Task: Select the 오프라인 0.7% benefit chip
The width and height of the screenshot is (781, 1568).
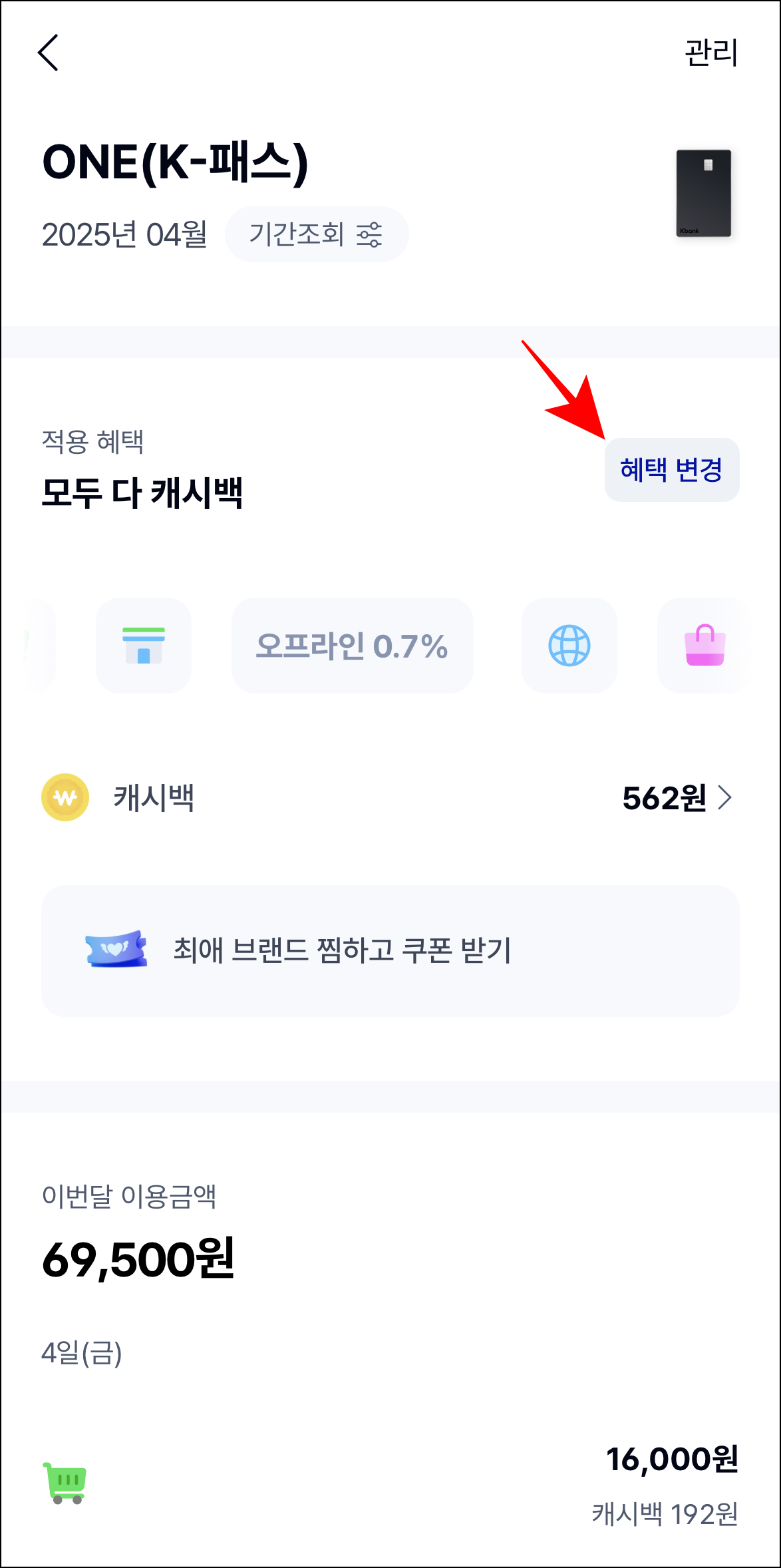Action: [352, 644]
